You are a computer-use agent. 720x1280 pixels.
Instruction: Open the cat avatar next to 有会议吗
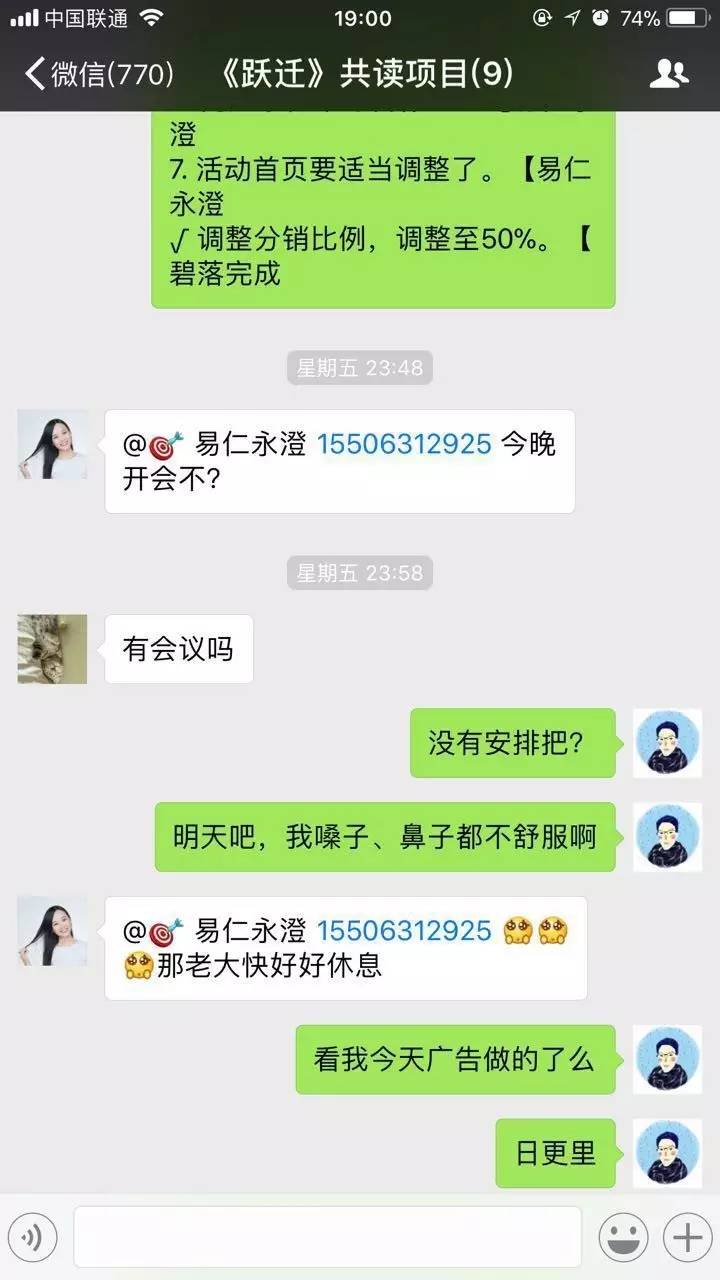pyautogui.click(x=52, y=649)
